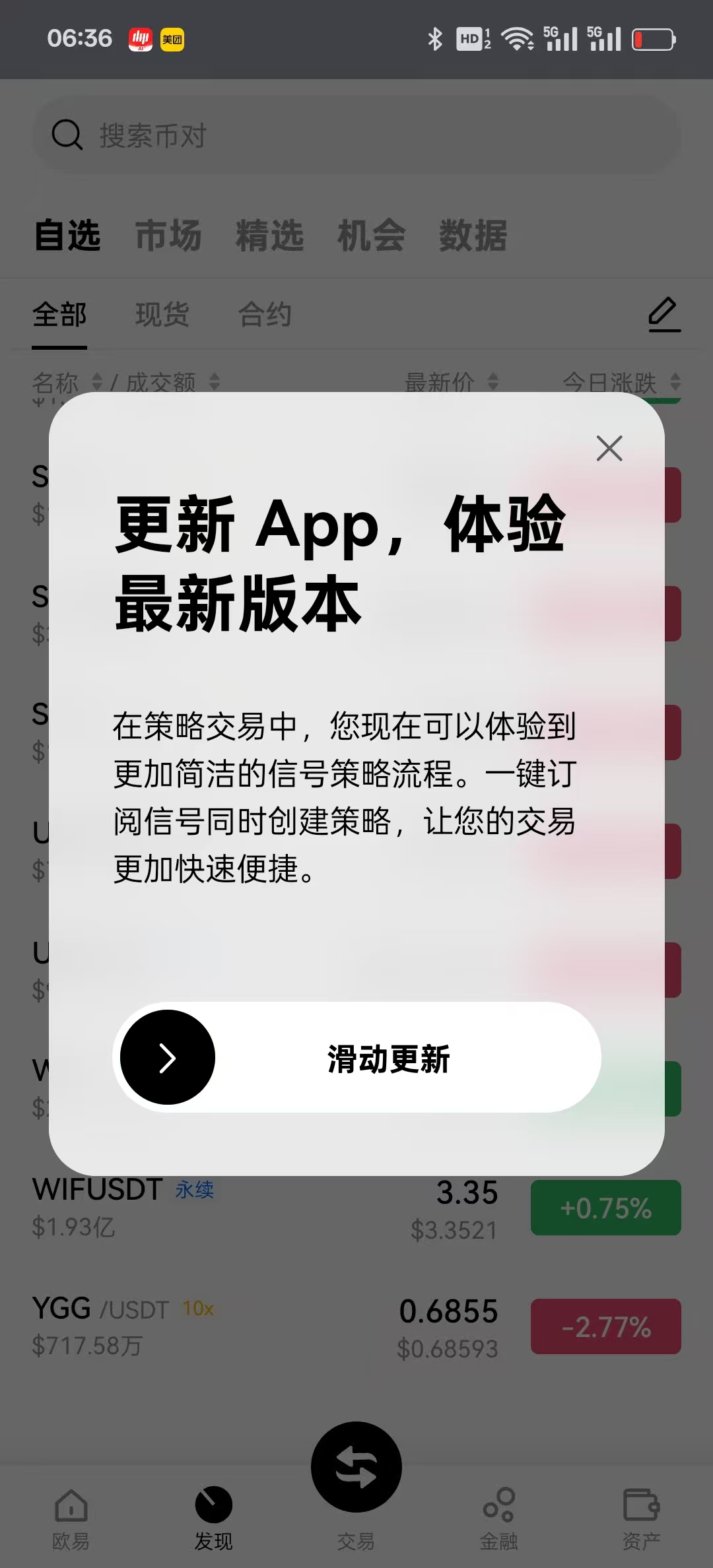Open the YGG/USDT pair row
Viewport: 713px width, 1568px height.
click(x=264, y=1326)
